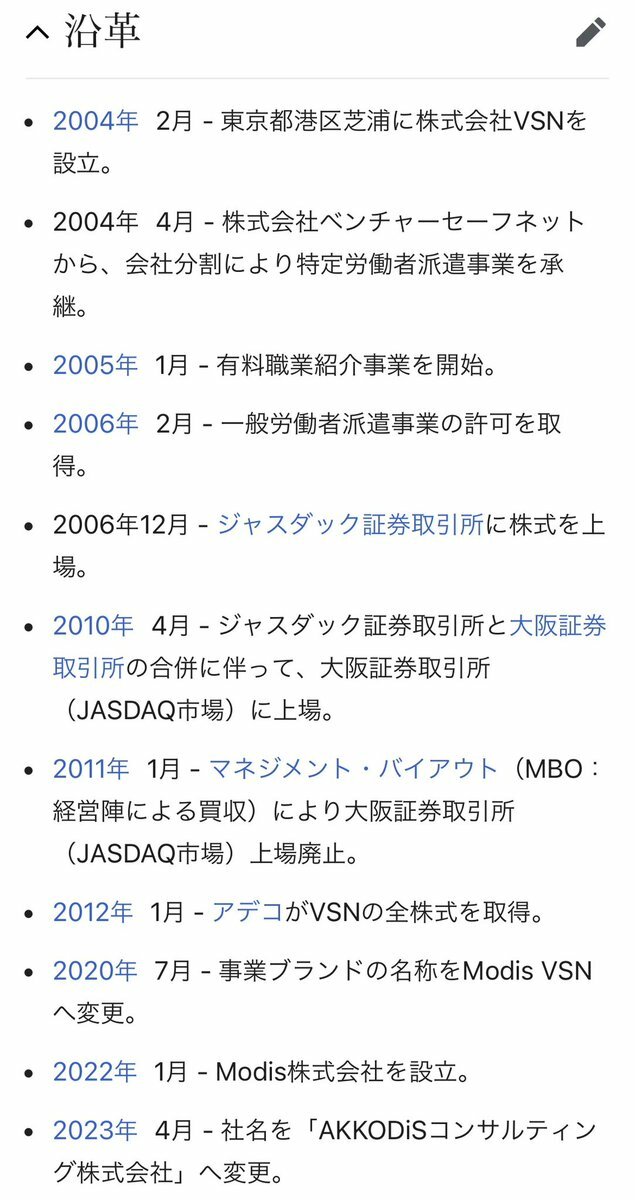Open the 2020年 link
The width and height of the screenshot is (635, 1200).
95,970
